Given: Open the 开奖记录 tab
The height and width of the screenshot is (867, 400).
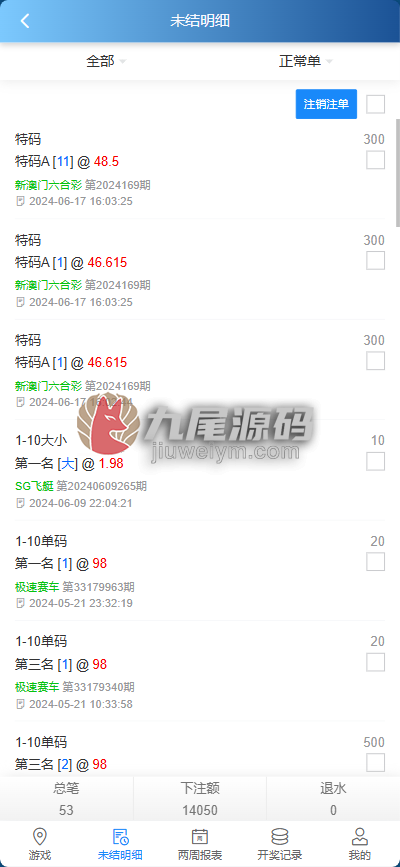Looking at the screenshot, I should pyautogui.click(x=280, y=844).
